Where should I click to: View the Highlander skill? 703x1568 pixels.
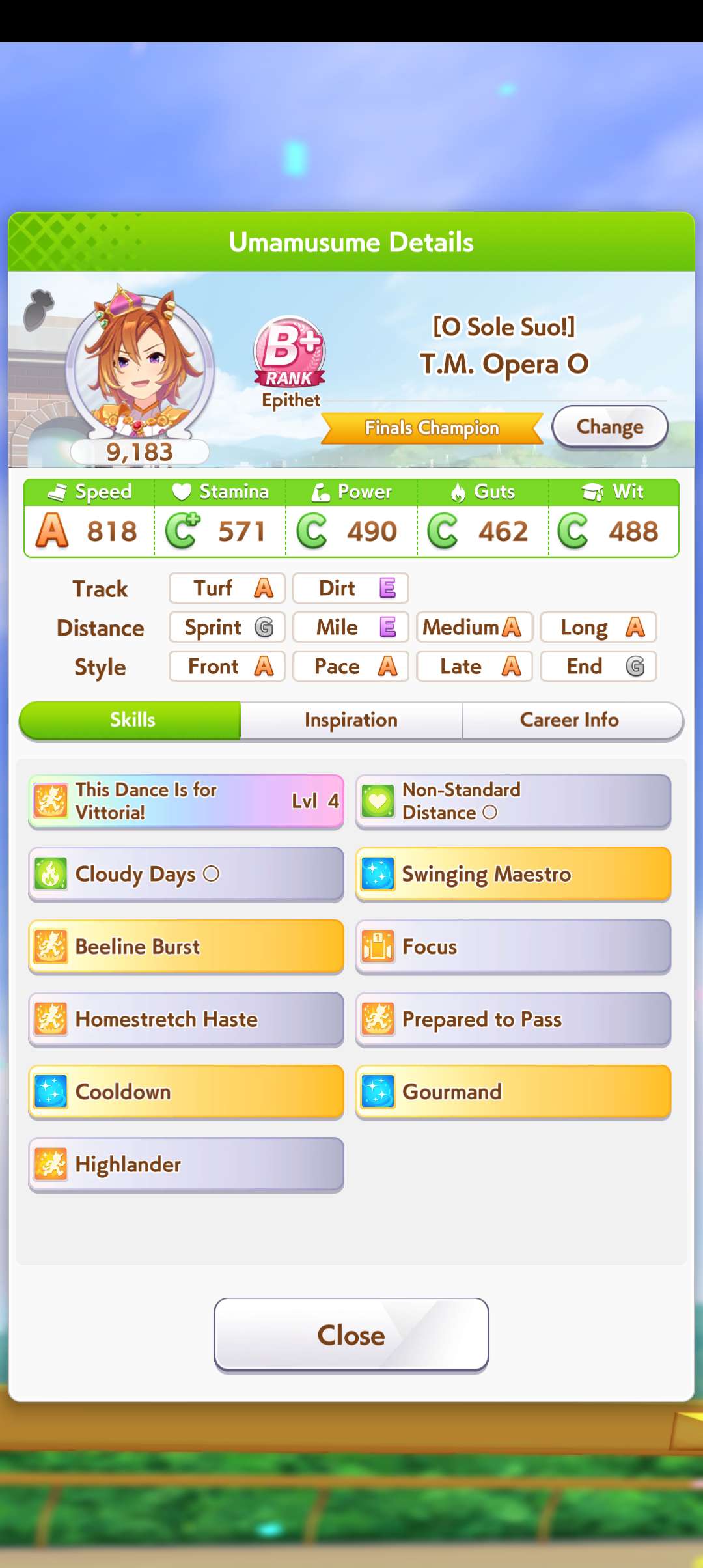pos(186,1164)
